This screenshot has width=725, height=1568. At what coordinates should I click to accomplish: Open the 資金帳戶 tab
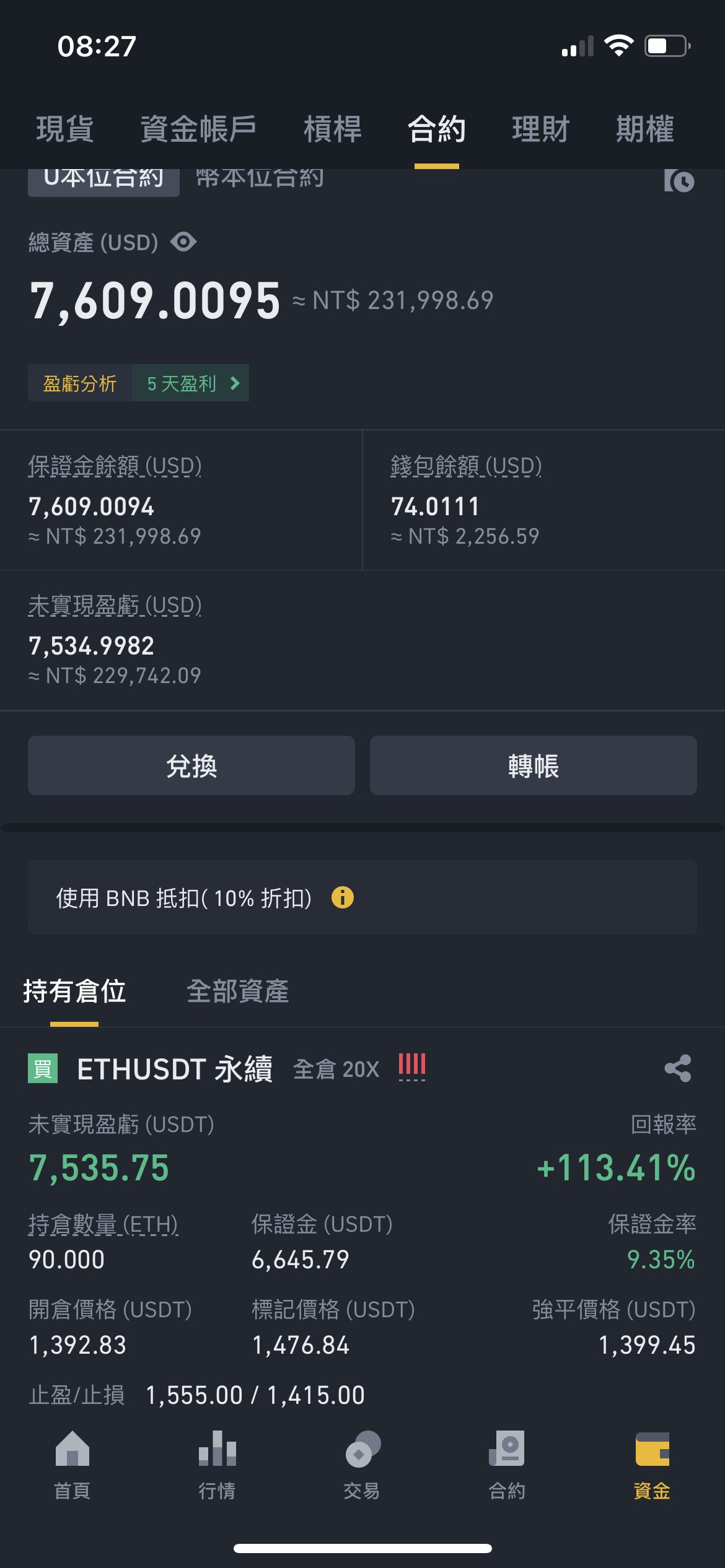point(198,129)
